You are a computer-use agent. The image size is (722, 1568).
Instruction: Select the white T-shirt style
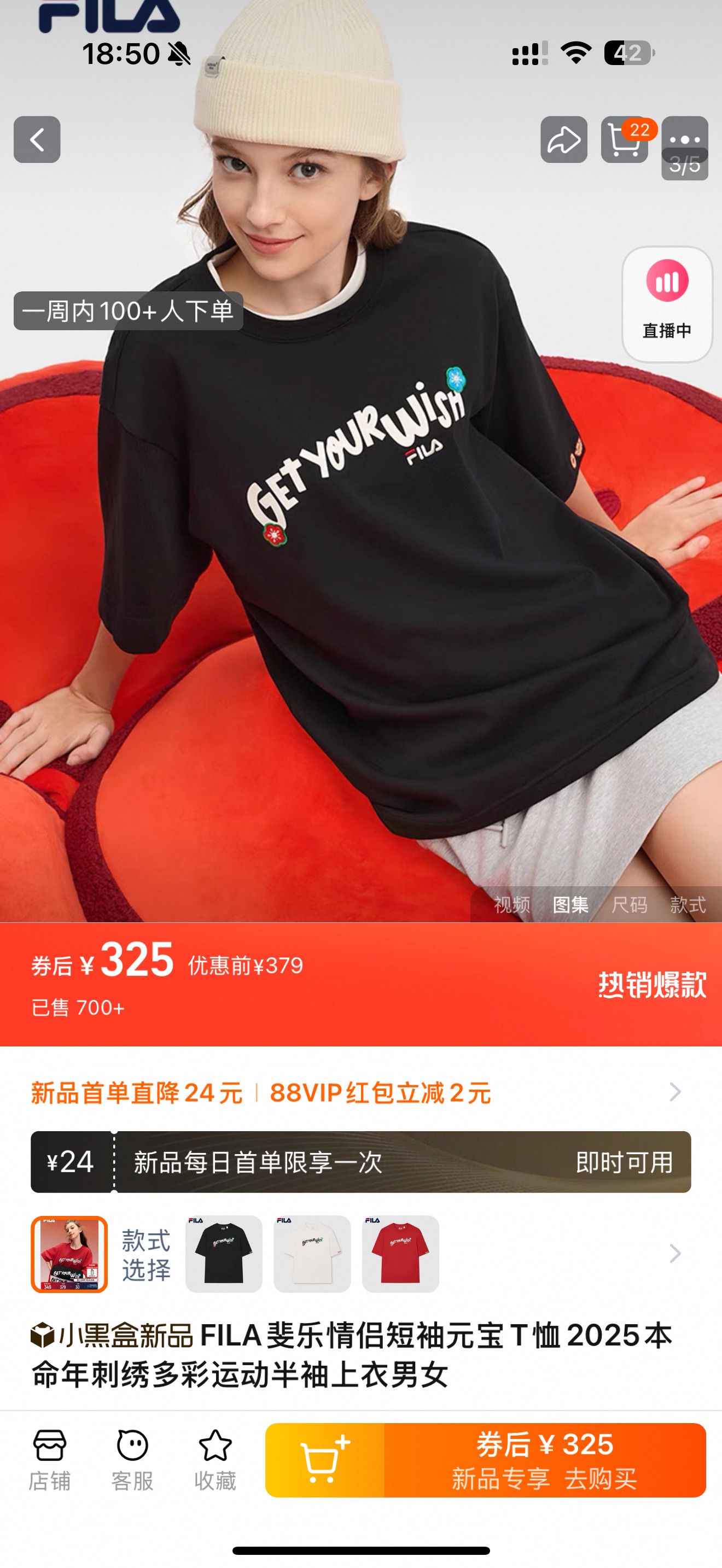point(312,1253)
